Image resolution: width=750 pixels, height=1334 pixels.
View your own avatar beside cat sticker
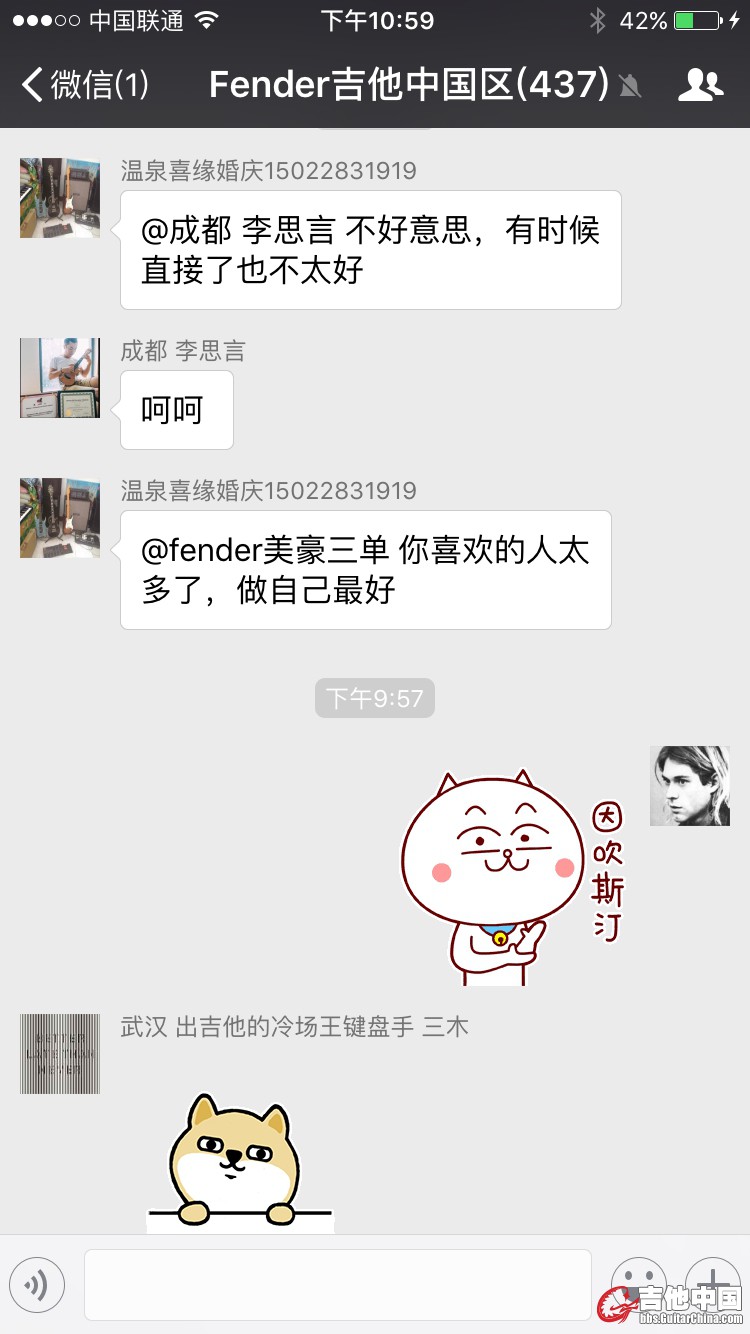(x=690, y=786)
